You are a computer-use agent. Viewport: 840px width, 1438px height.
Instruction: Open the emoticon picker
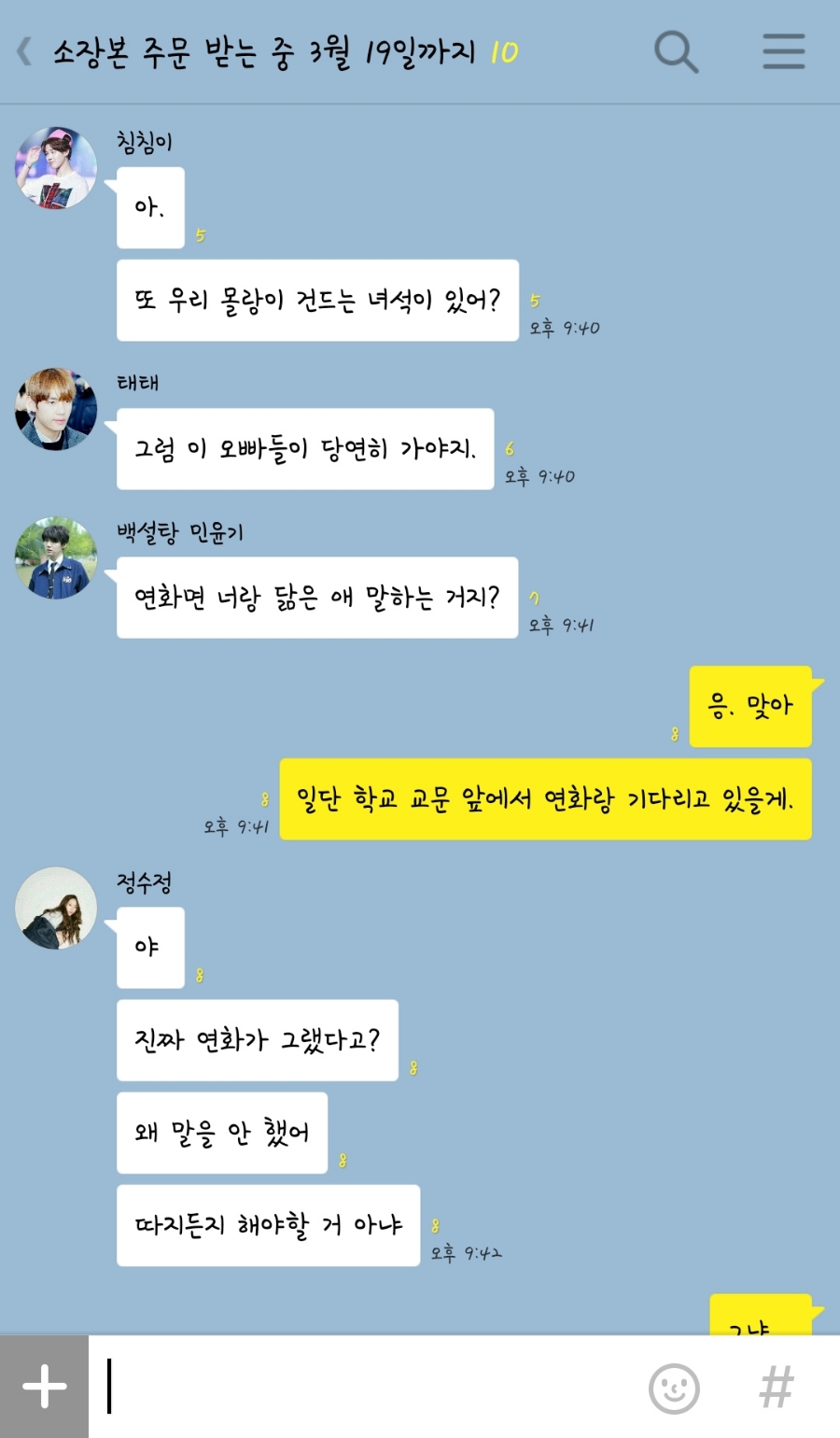[x=674, y=1388]
